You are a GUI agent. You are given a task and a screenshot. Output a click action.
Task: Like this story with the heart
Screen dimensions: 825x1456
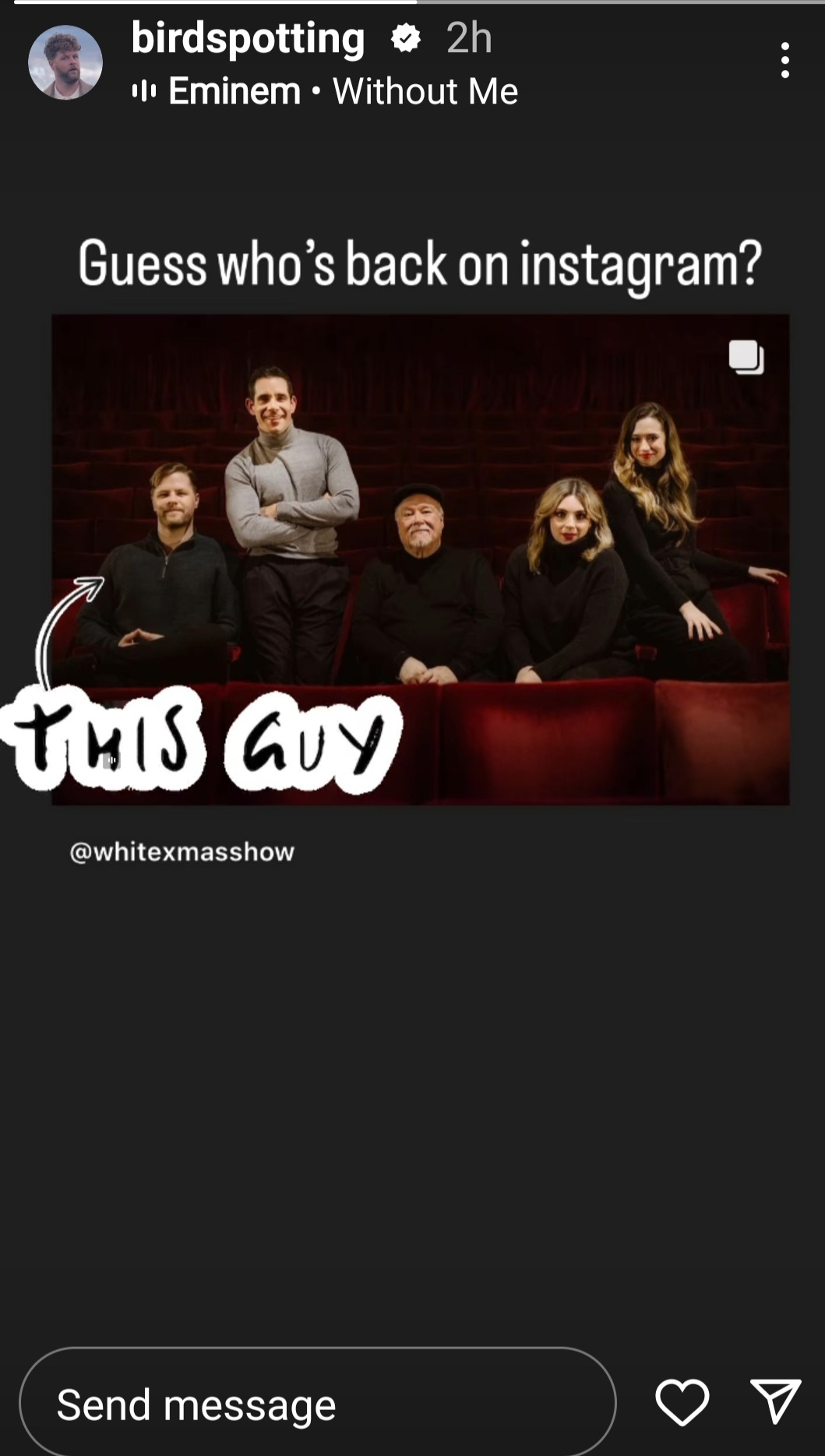coord(682,1402)
